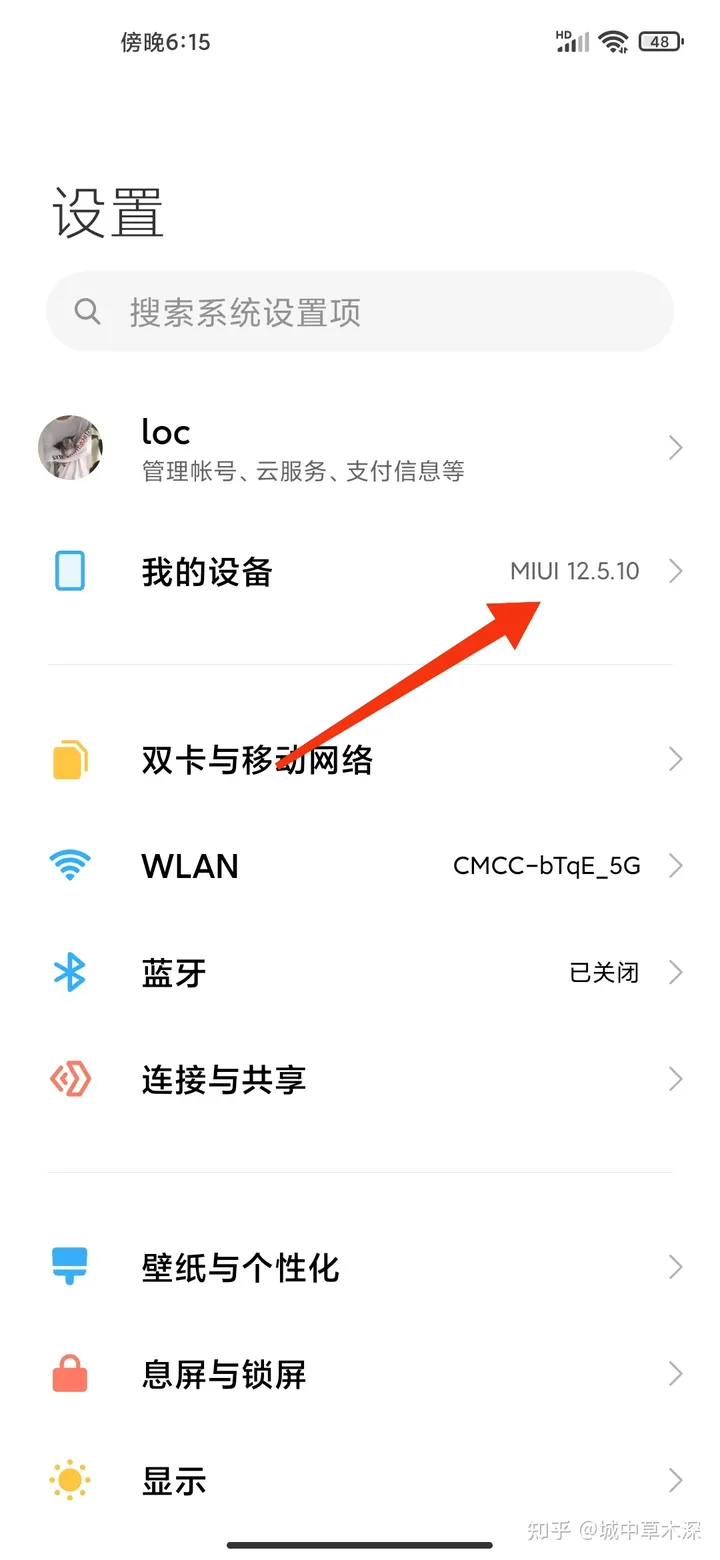Expand the WLAN row arrow
Screen dimensions: 720x1560
coord(676,866)
